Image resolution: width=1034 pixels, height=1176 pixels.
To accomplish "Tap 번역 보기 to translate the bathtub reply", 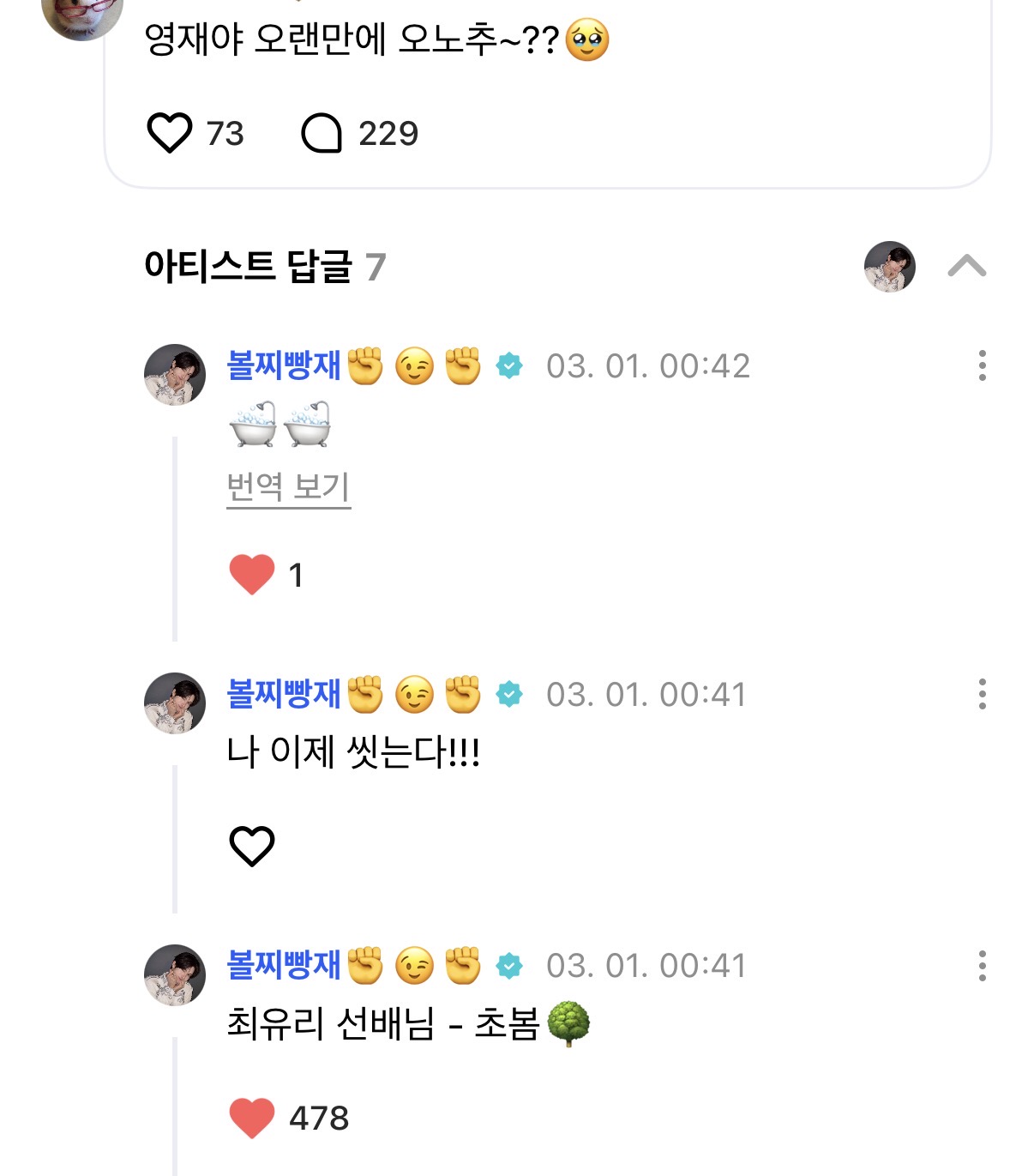I will tap(288, 487).
